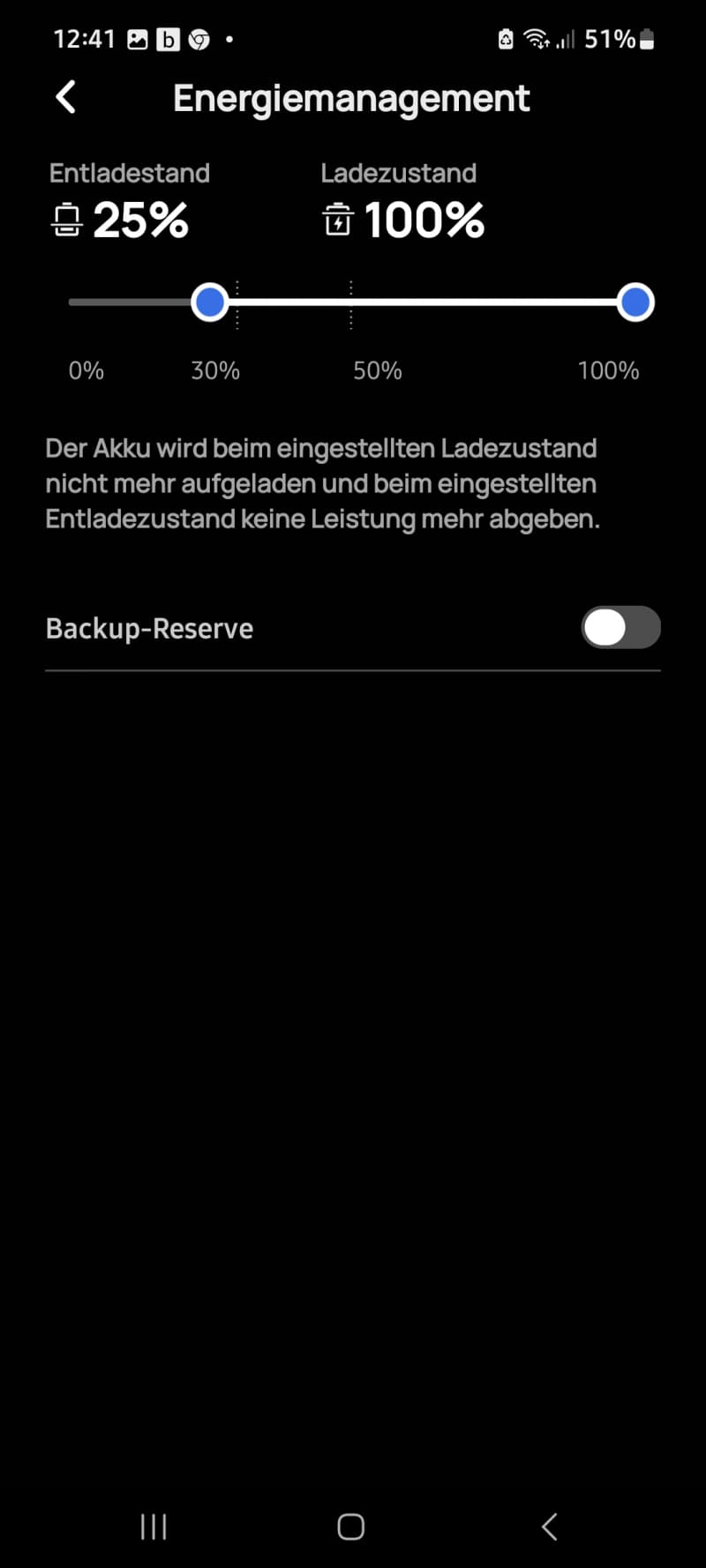The width and height of the screenshot is (706, 1568).
Task: Tap the Entladestand slider handle at 25%
Action: tap(210, 302)
